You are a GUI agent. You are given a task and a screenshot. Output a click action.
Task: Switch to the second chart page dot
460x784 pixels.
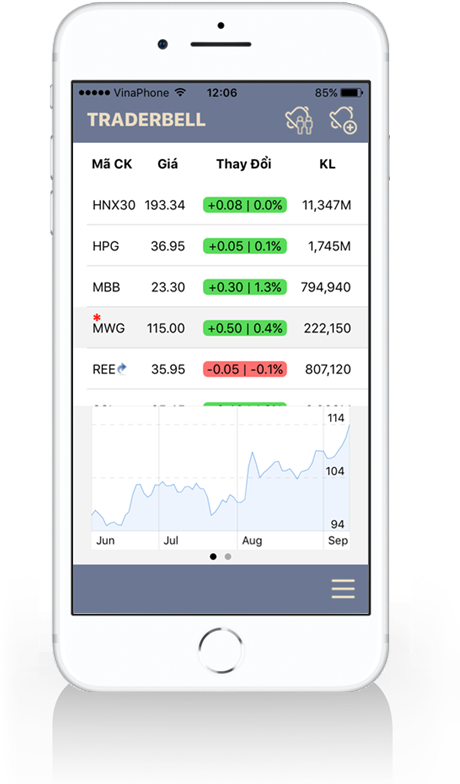point(228,556)
